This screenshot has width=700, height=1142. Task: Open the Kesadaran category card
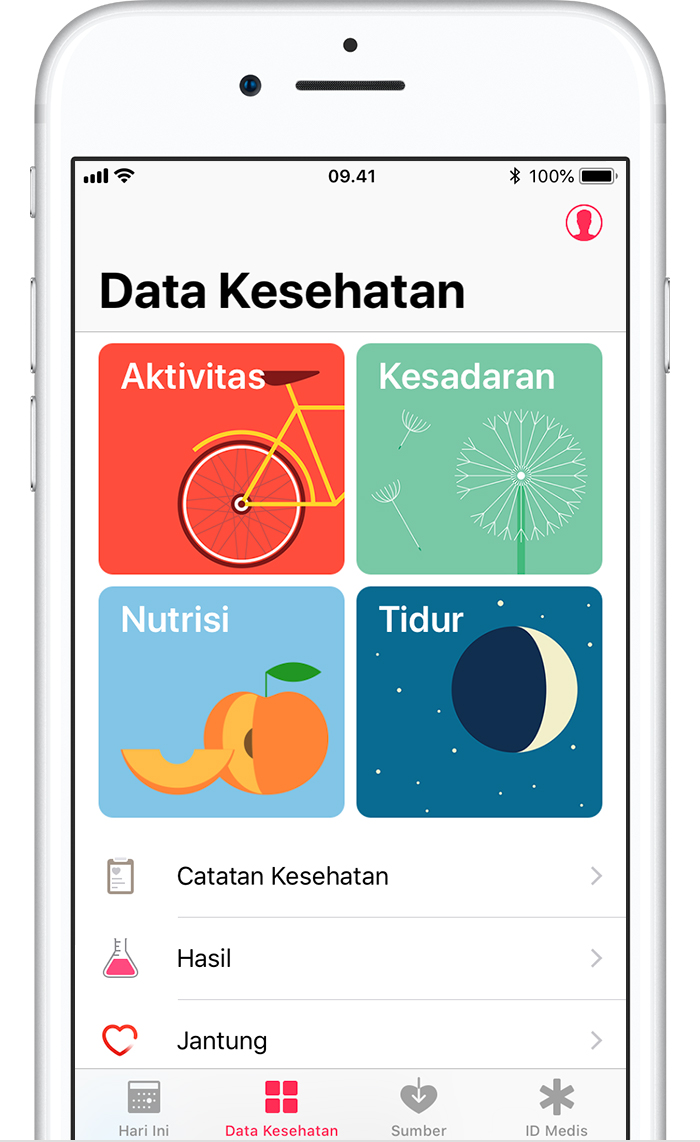coord(479,459)
